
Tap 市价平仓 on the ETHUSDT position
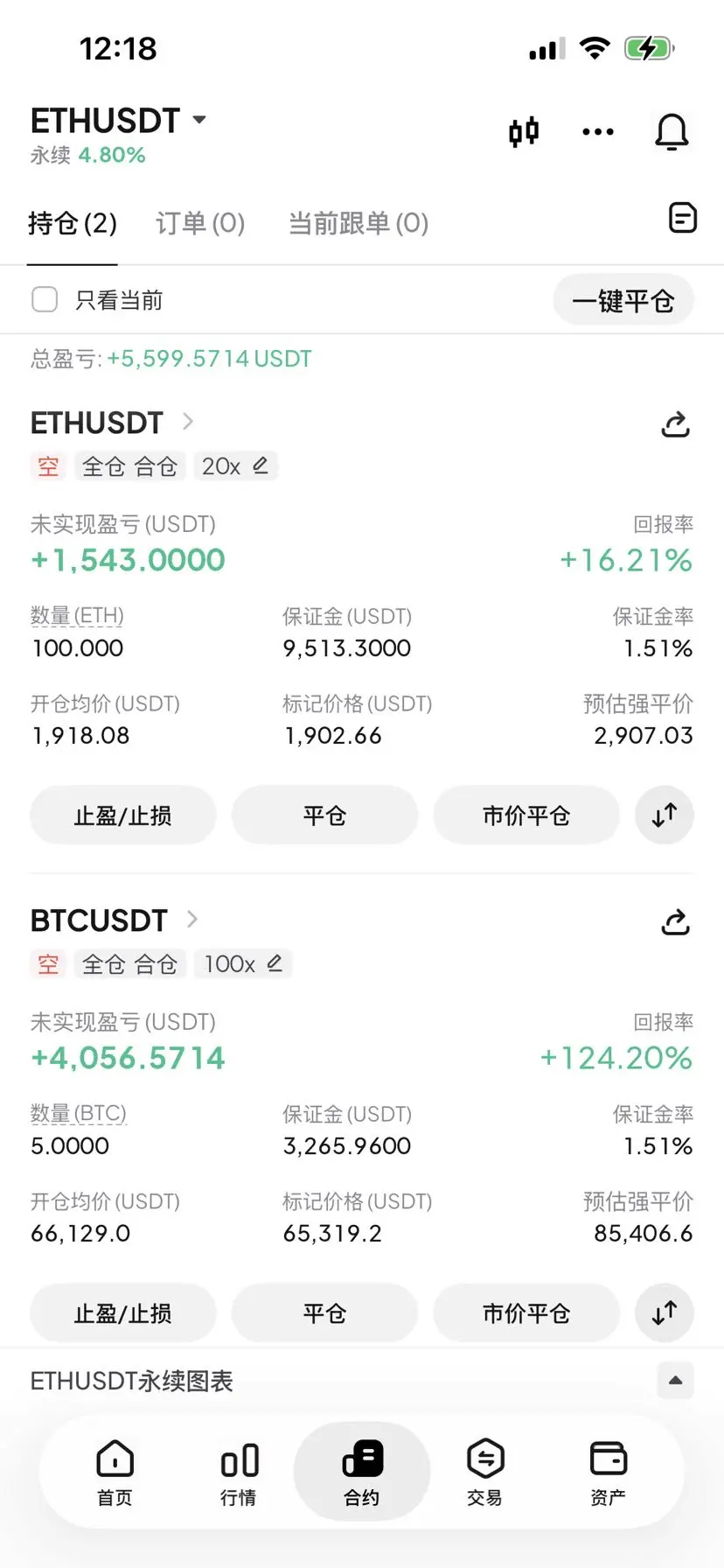(526, 815)
